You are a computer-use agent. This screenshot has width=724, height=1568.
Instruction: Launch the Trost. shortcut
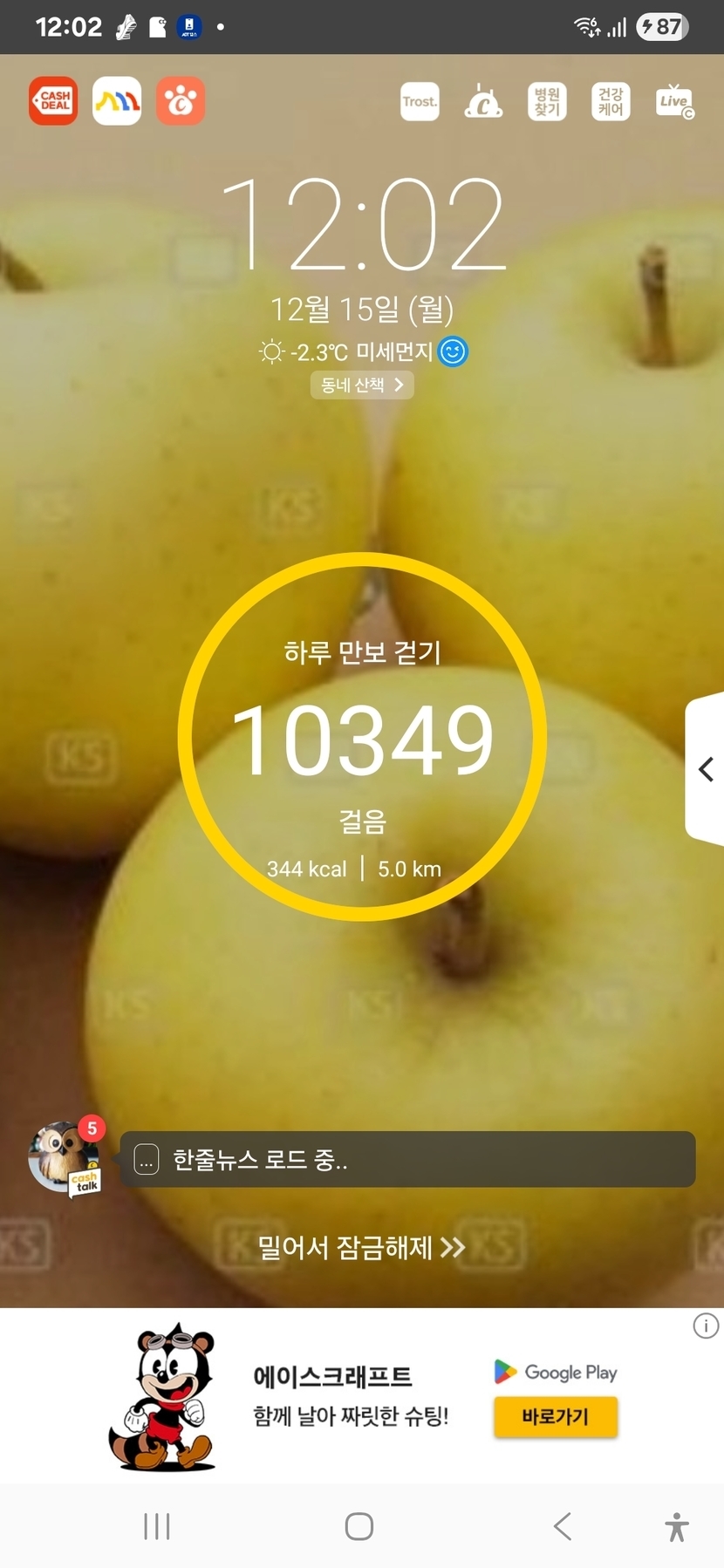pyautogui.click(x=420, y=102)
